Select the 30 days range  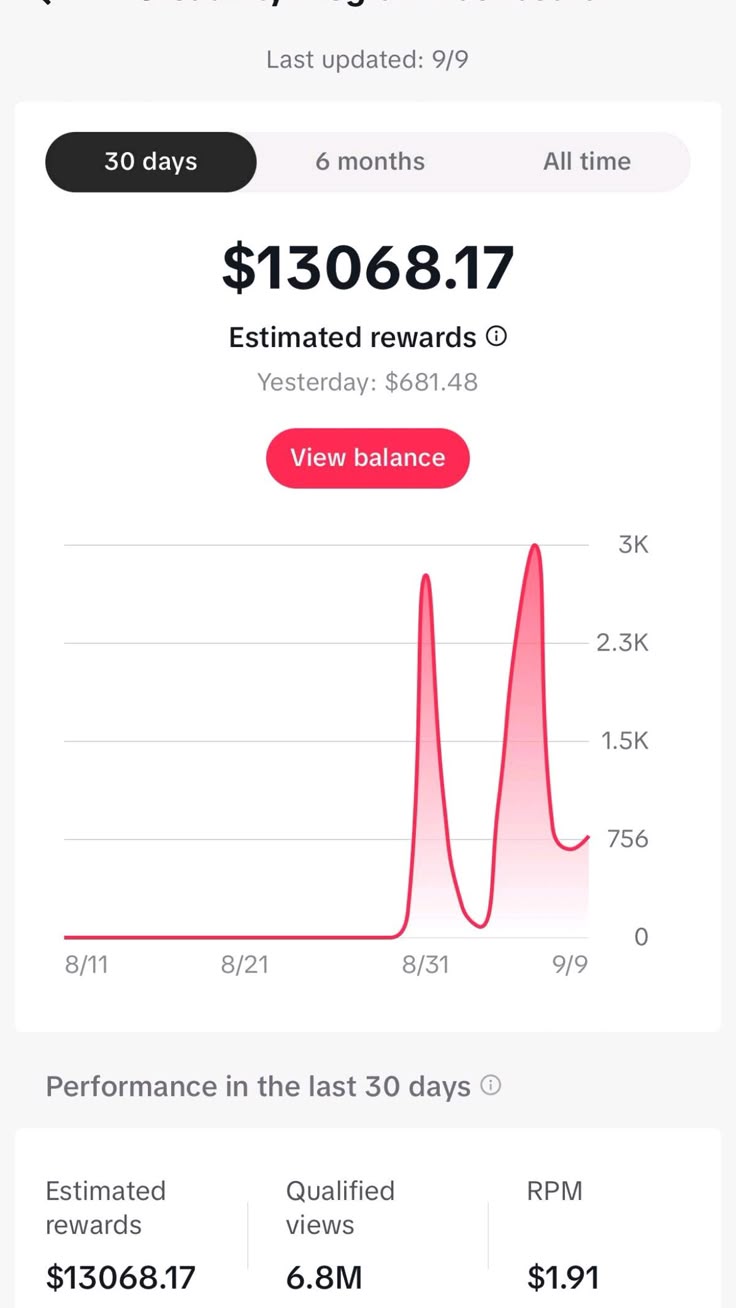[x=151, y=162]
